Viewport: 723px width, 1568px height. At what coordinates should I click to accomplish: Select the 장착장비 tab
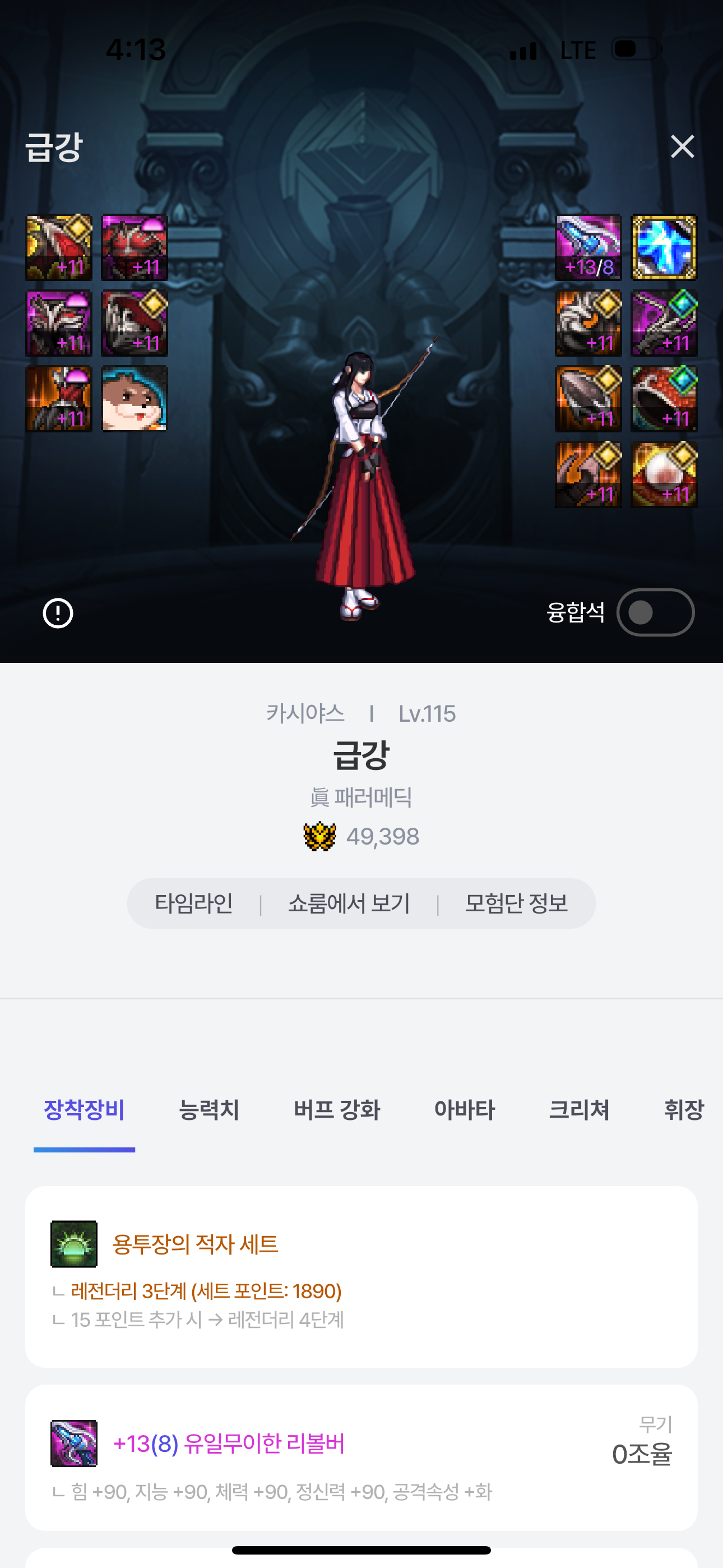tap(84, 1109)
